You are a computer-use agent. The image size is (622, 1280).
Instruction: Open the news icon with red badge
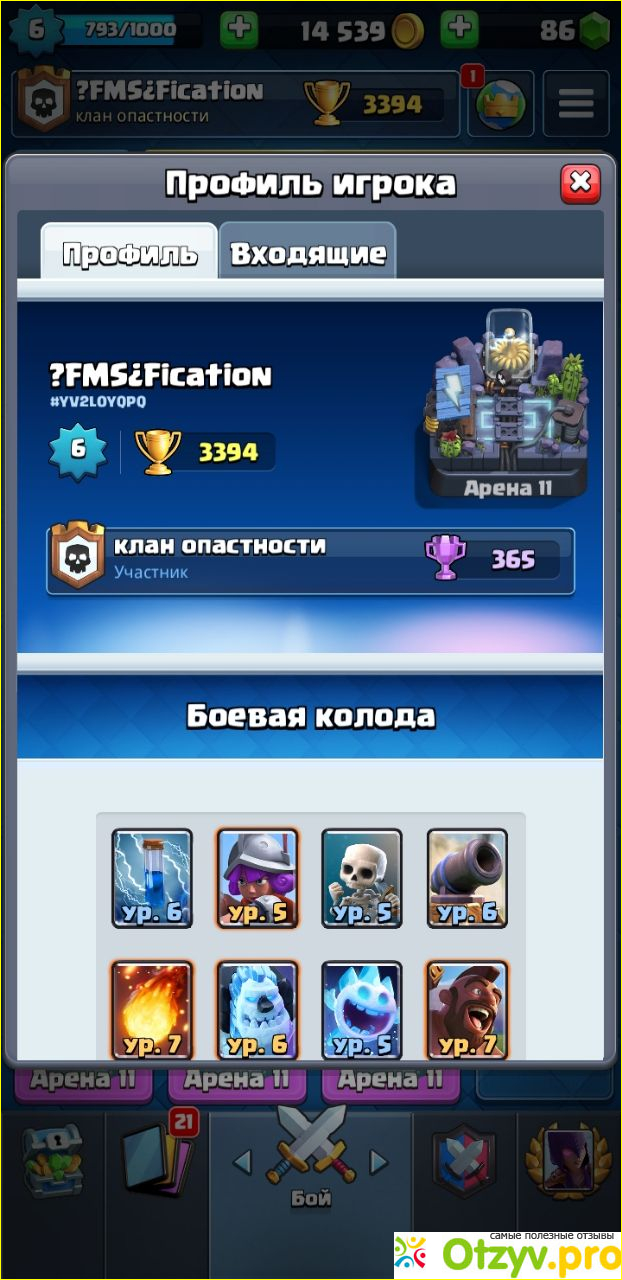pos(500,102)
